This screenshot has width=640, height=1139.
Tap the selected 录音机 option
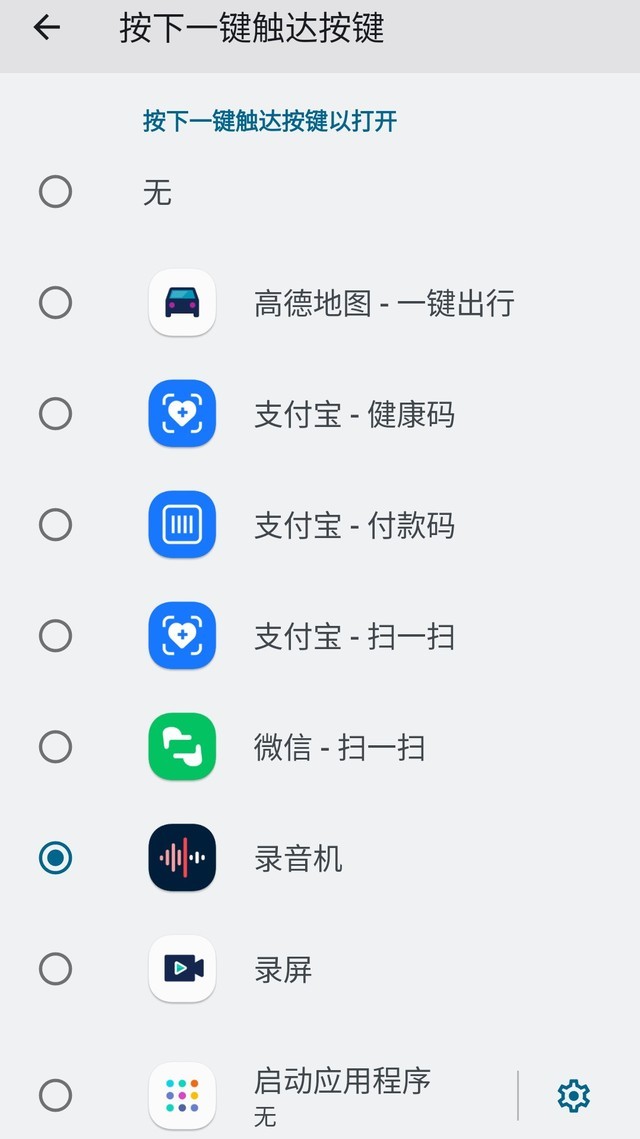pos(55,857)
